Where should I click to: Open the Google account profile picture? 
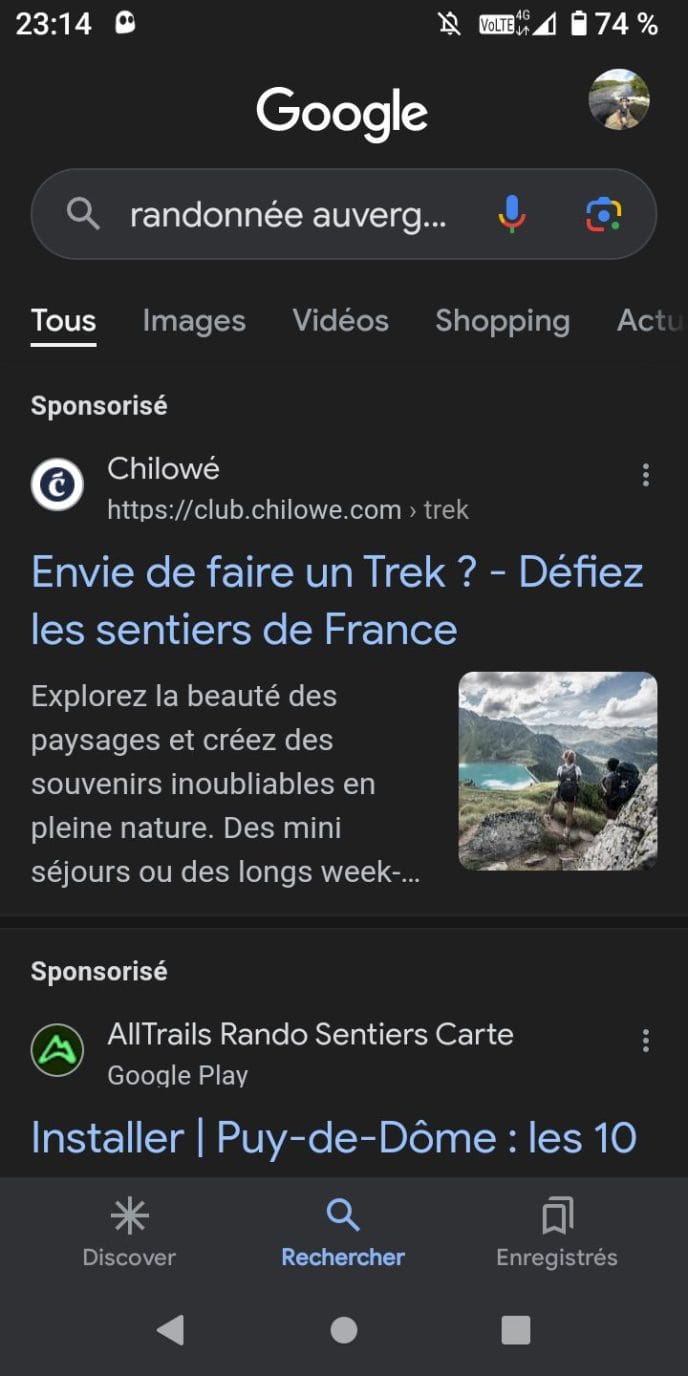coord(619,99)
